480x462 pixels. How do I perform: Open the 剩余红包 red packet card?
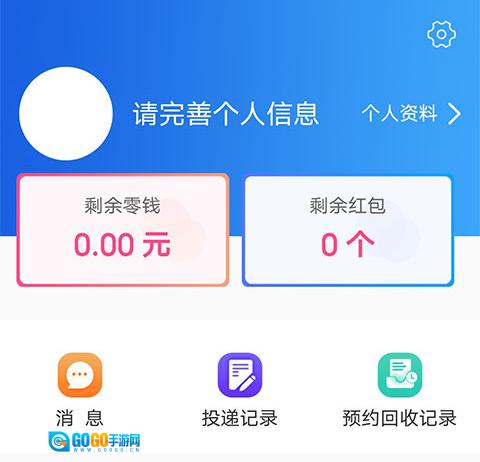[348, 230]
